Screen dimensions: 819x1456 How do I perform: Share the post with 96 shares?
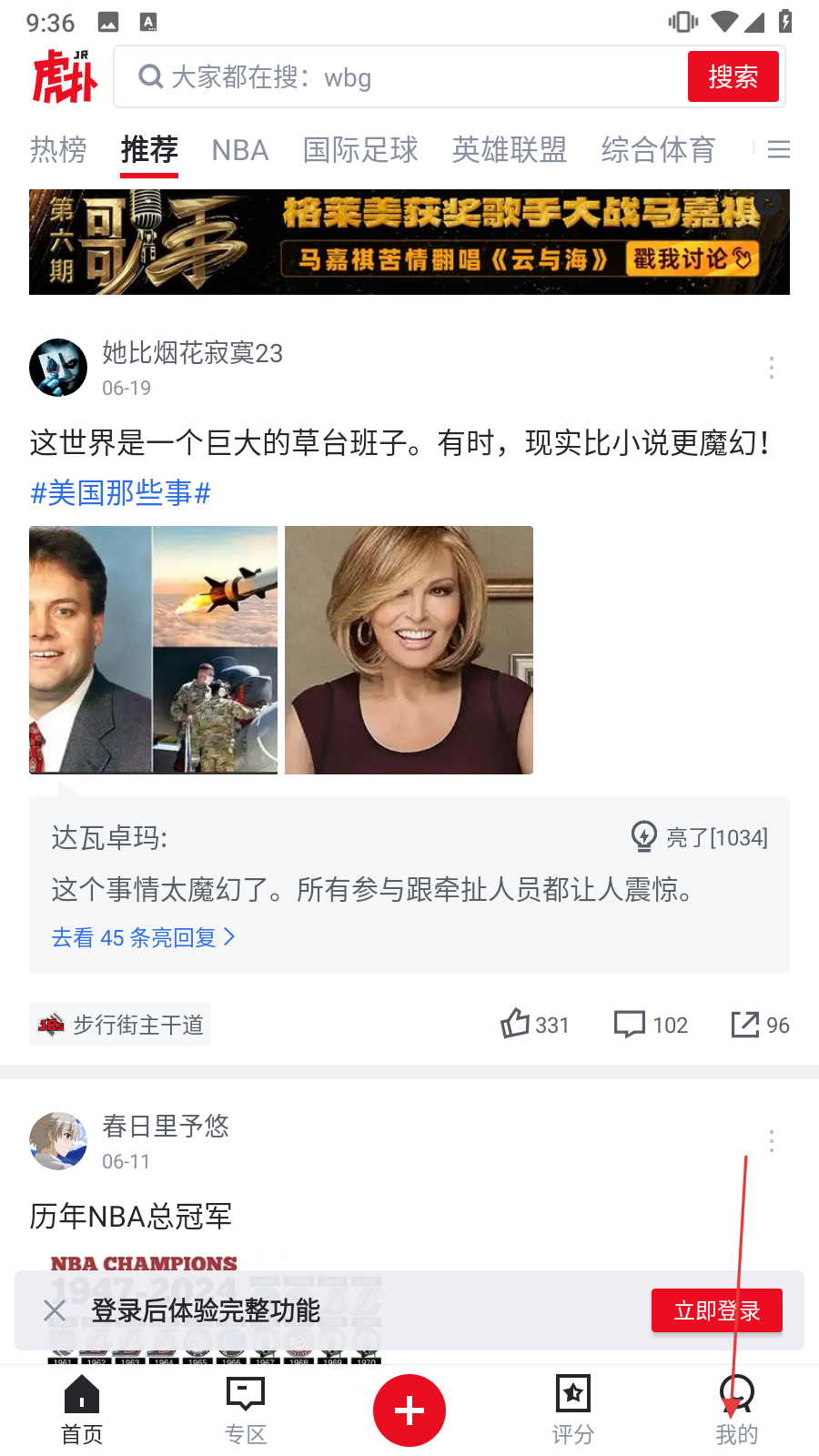pyautogui.click(x=760, y=1025)
